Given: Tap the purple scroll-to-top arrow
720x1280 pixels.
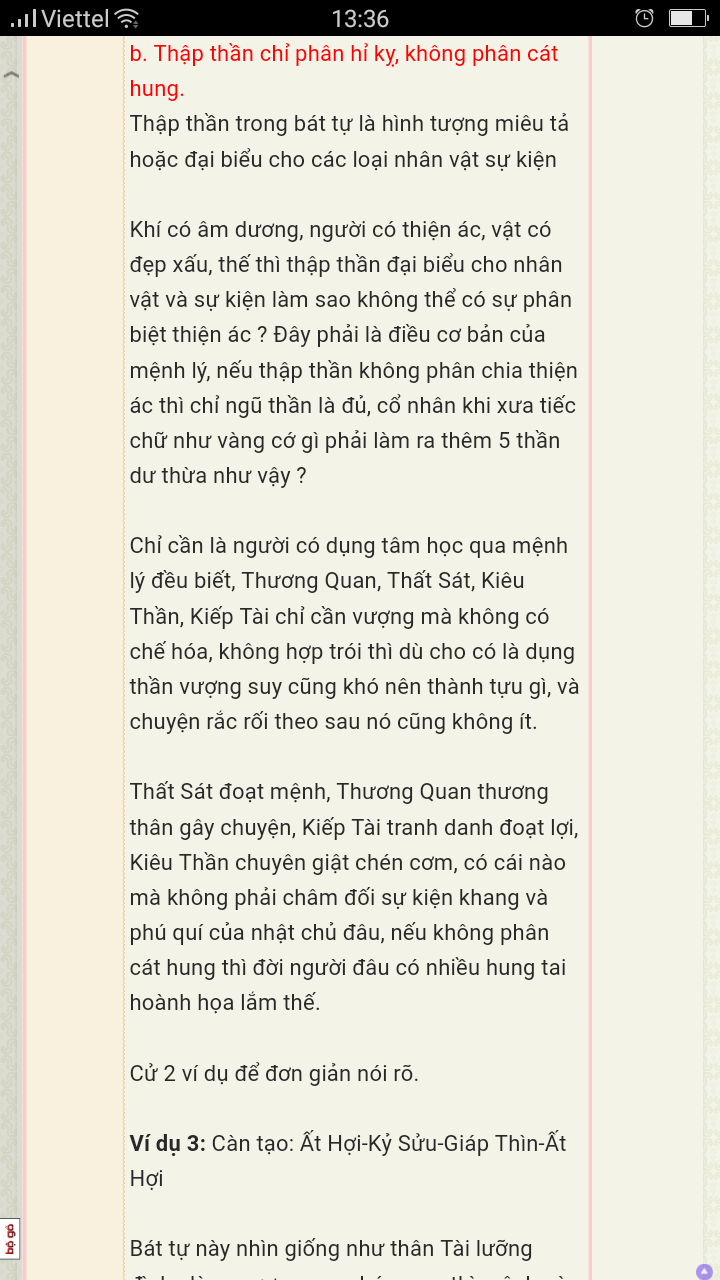Looking at the screenshot, I should [x=704, y=1271].
